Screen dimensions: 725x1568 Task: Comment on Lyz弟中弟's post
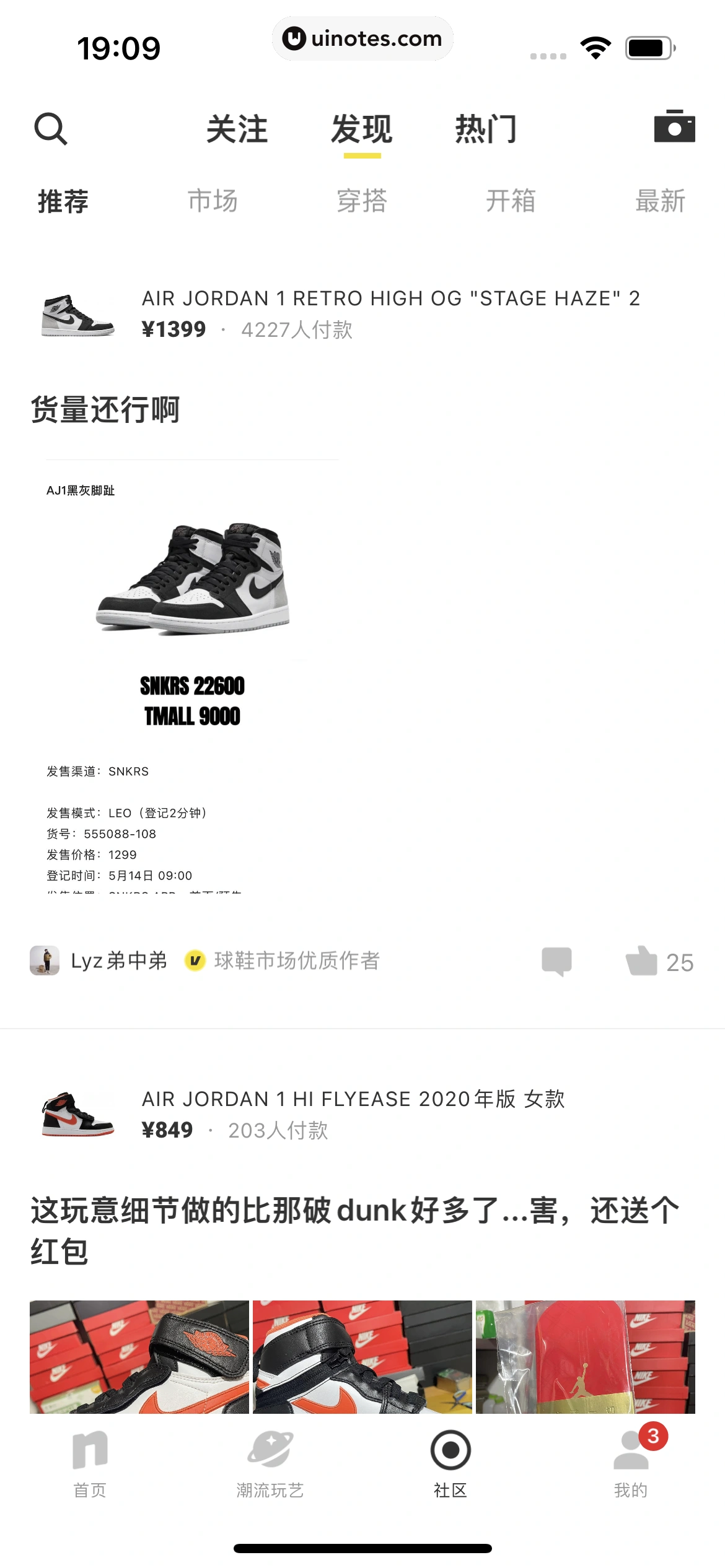556,962
